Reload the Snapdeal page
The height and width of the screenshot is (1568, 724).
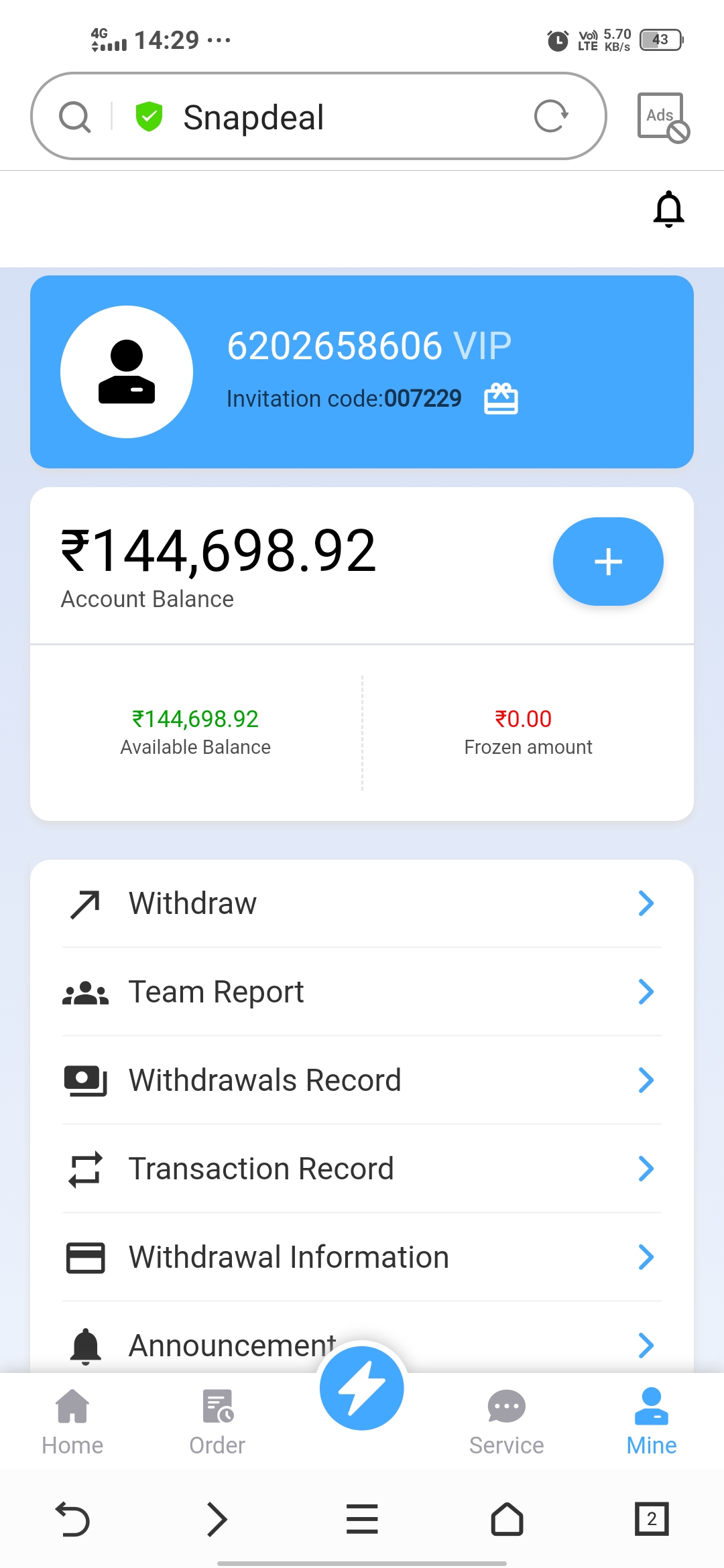pyautogui.click(x=551, y=117)
